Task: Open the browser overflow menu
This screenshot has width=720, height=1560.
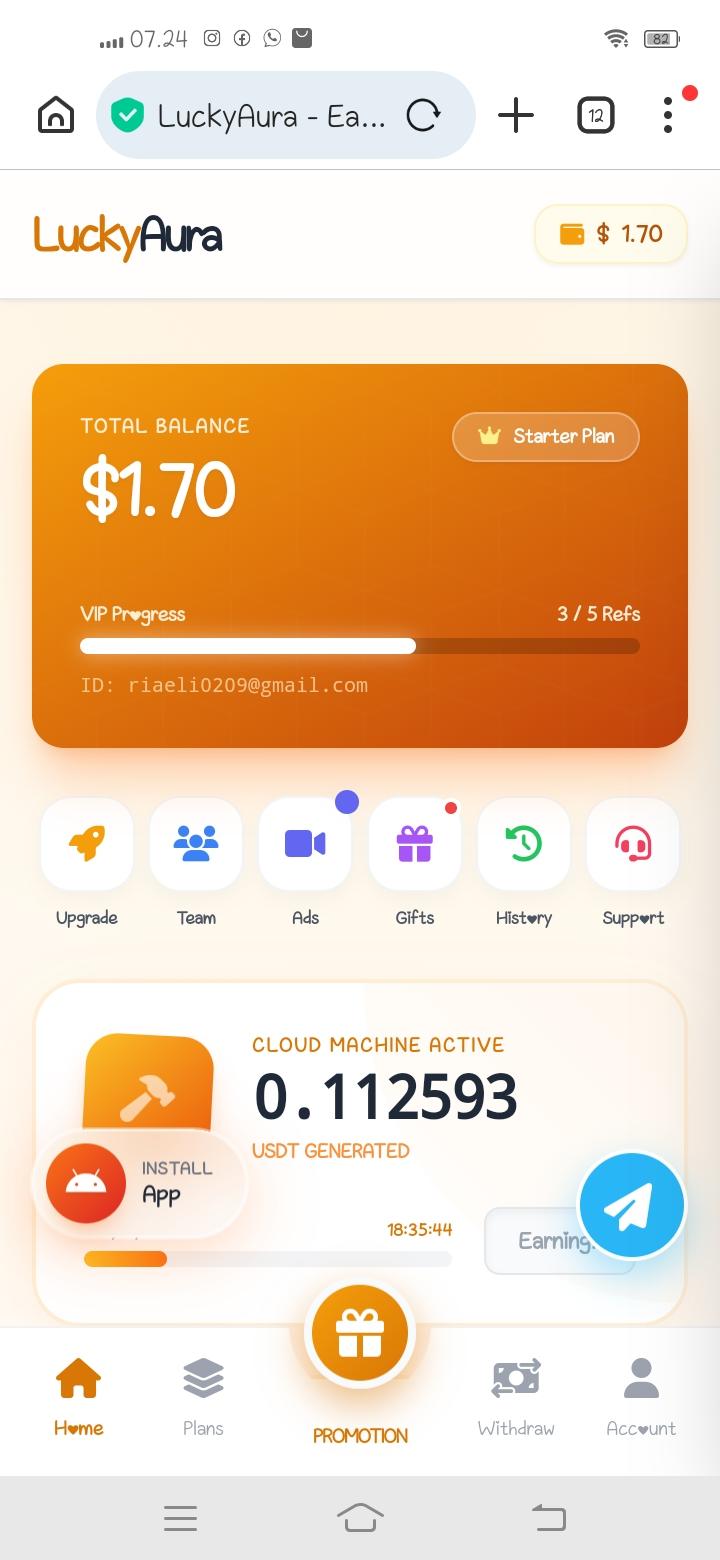Action: (668, 116)
